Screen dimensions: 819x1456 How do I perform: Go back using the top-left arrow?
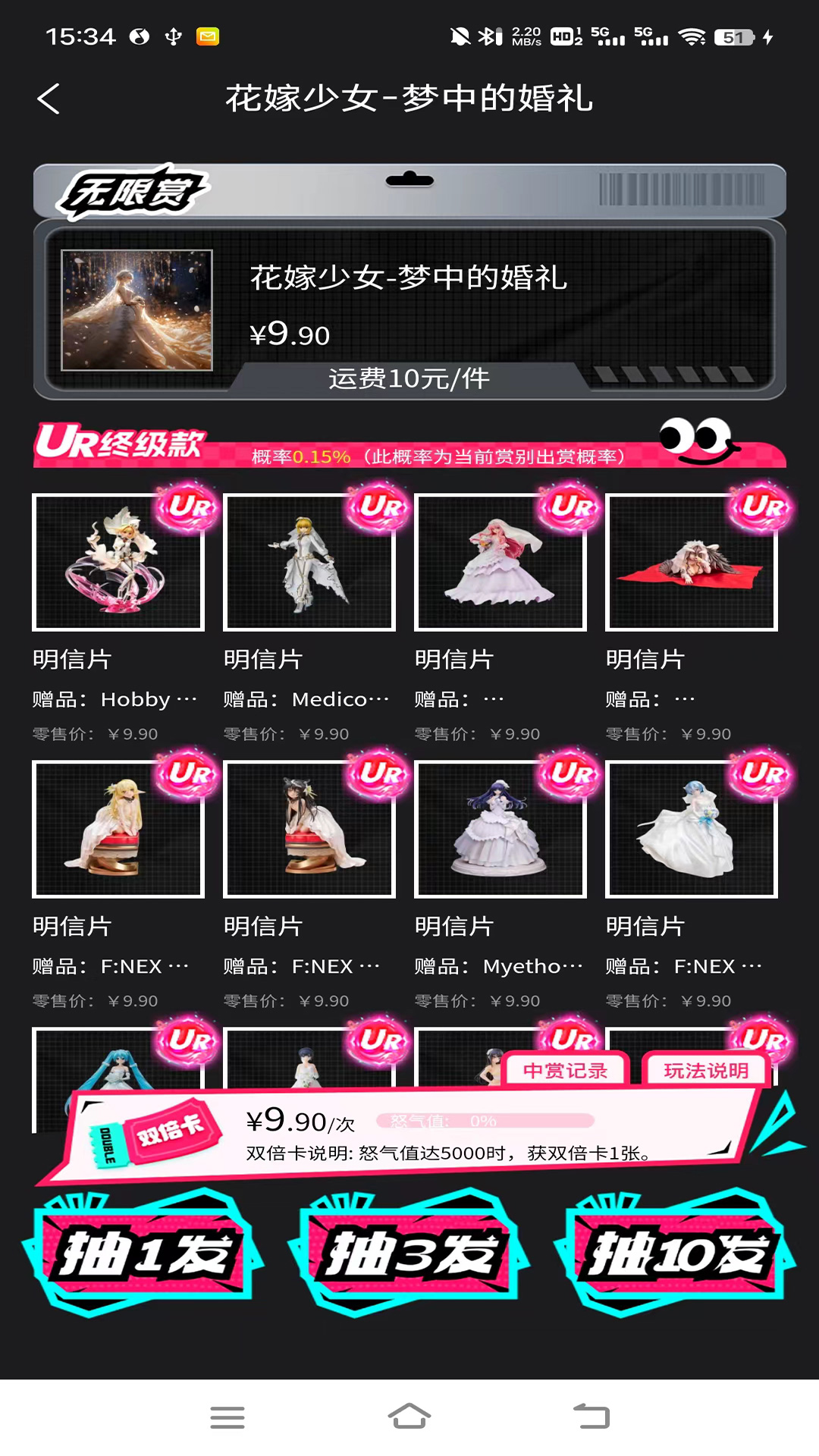[49, 99]
